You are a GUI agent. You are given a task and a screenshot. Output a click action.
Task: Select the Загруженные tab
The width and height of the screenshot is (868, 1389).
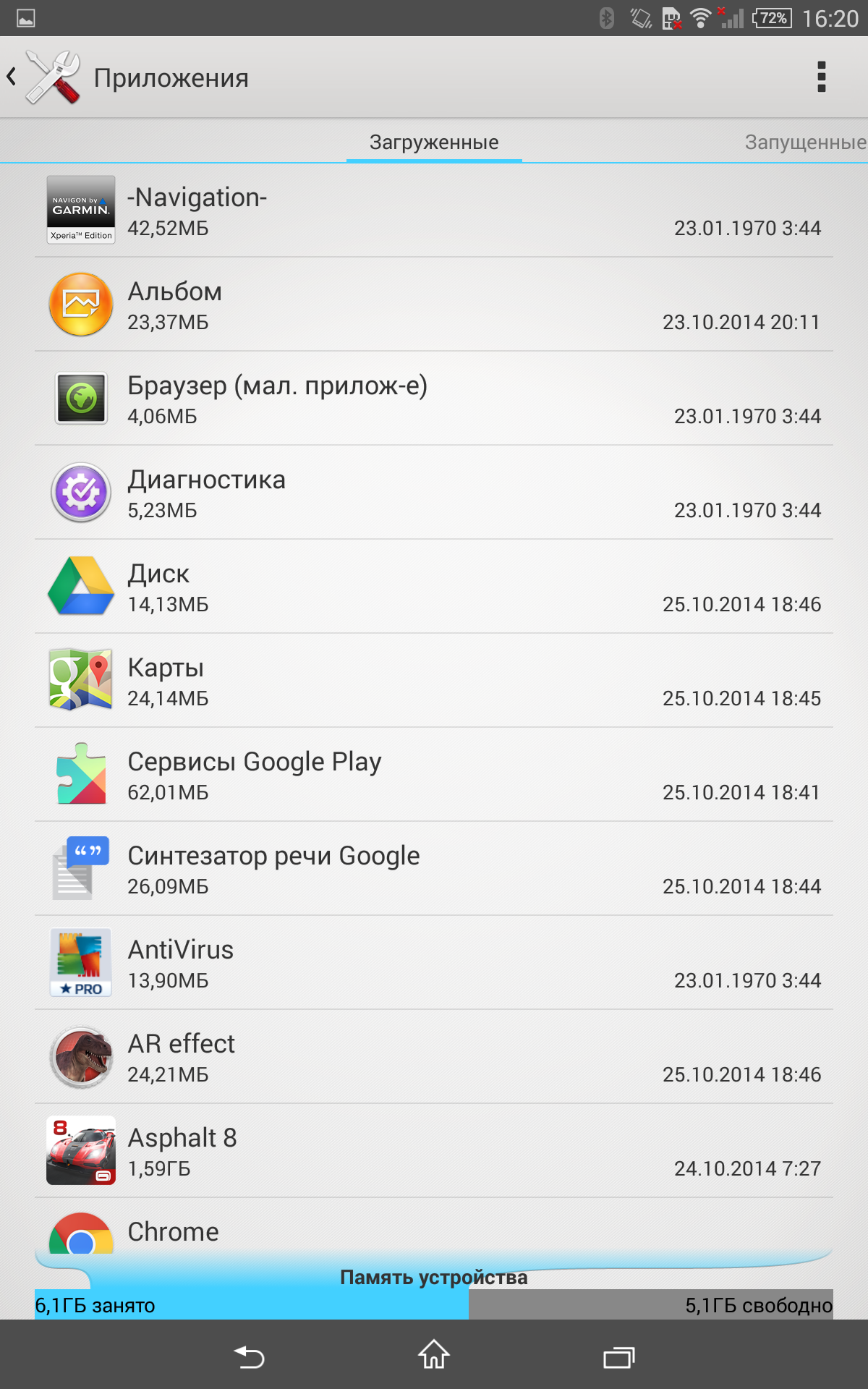[434, 143]
